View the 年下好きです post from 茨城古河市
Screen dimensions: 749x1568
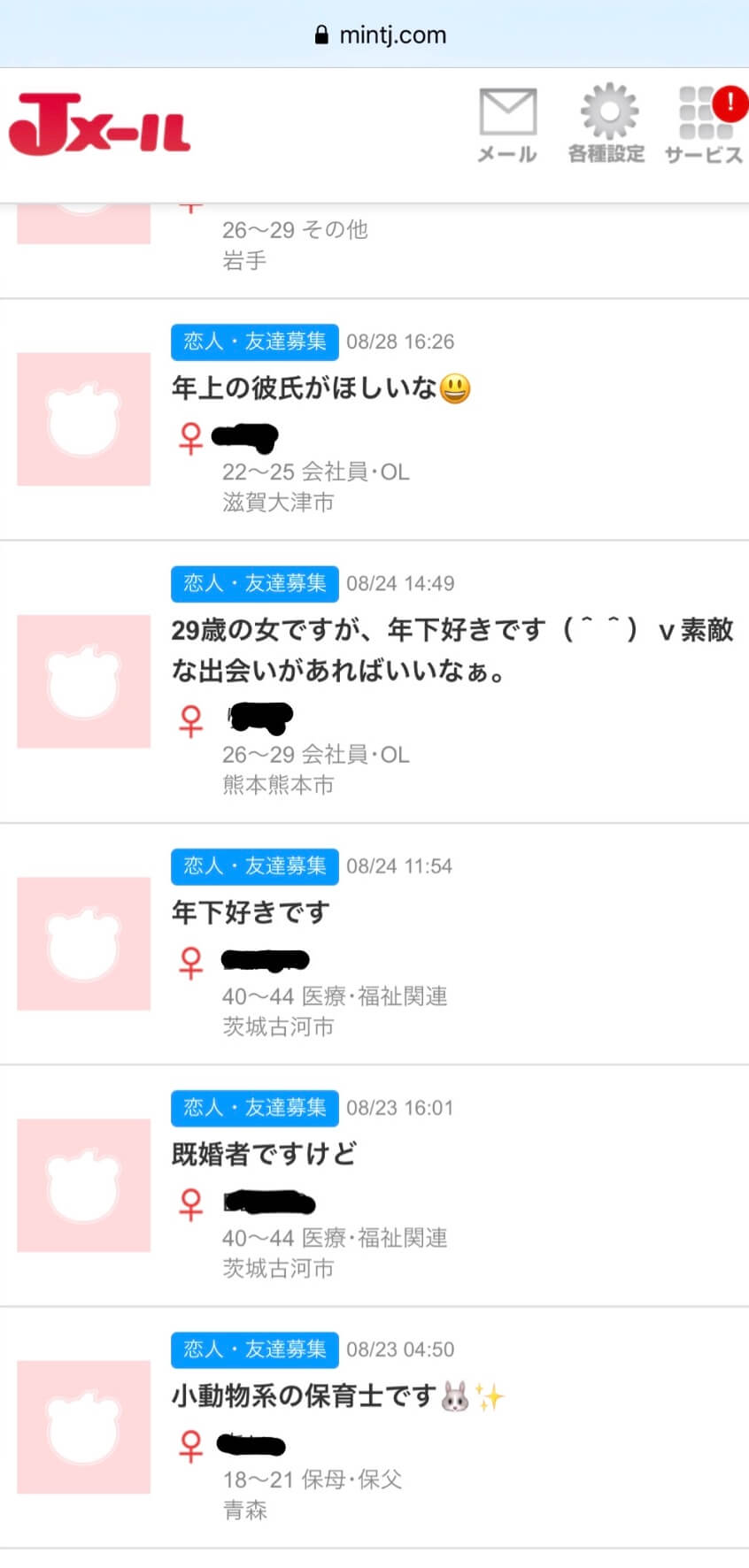[x=251, y=911]
